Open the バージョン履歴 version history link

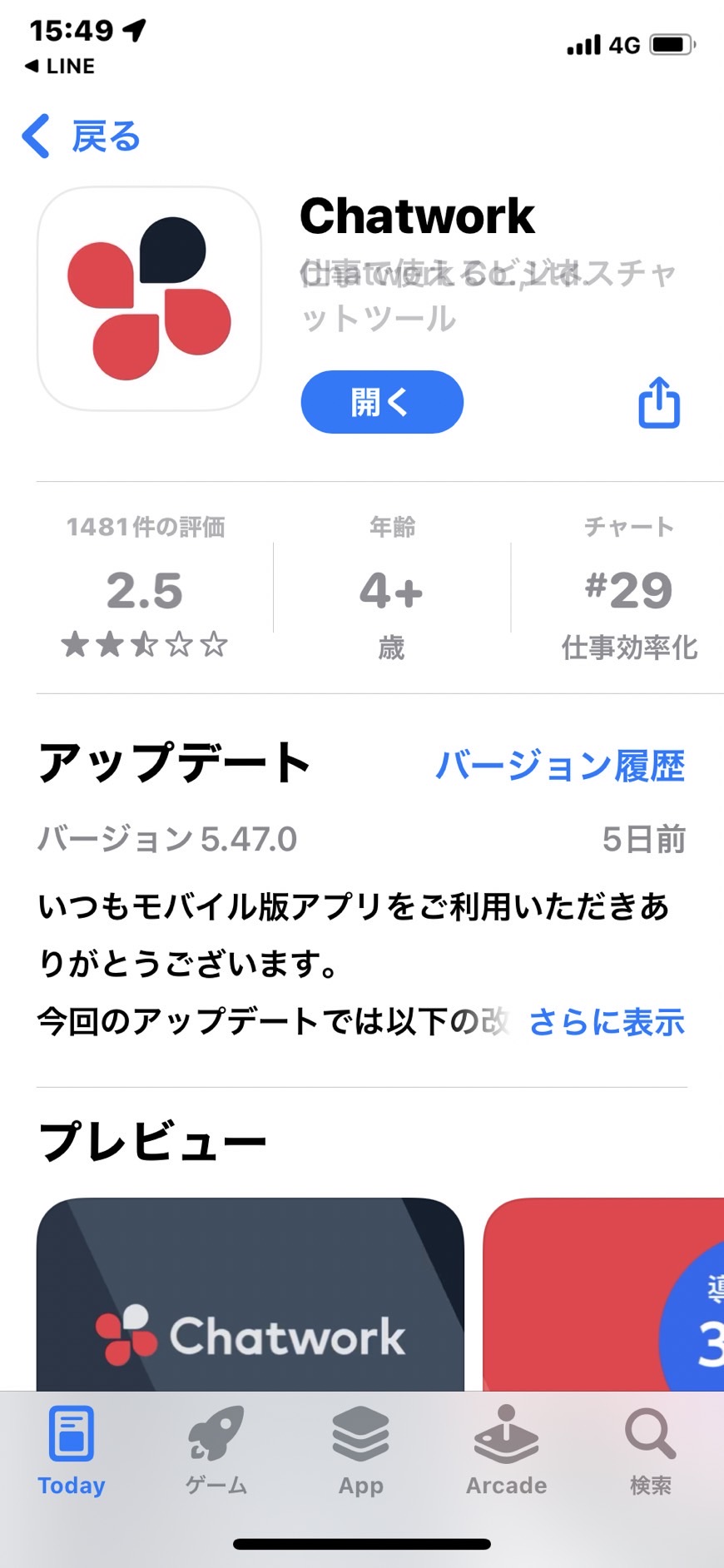tap(560, 766)
